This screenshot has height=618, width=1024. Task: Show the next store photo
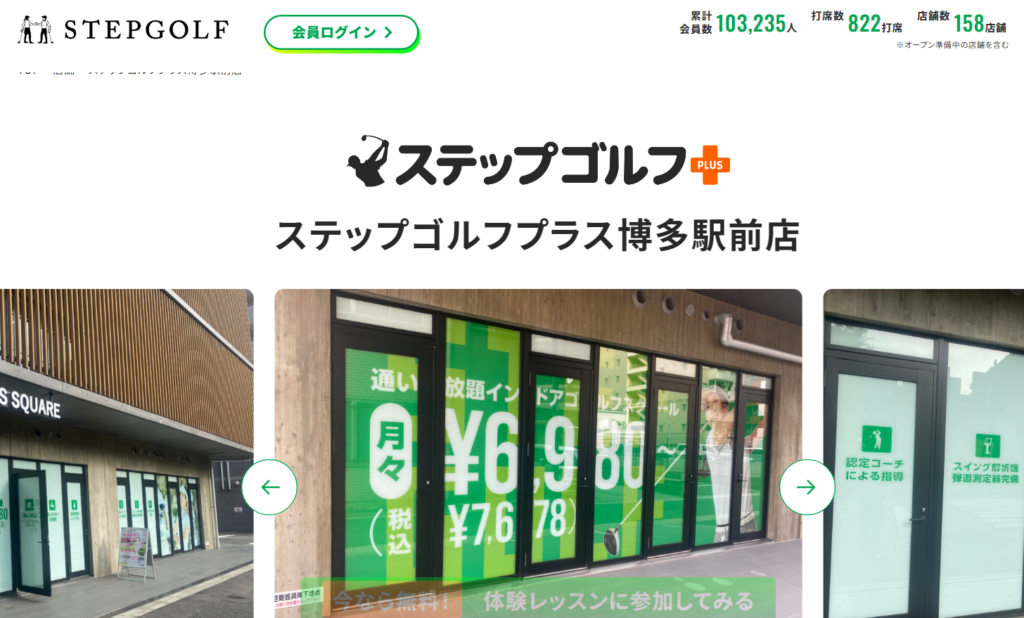[806, 487]
